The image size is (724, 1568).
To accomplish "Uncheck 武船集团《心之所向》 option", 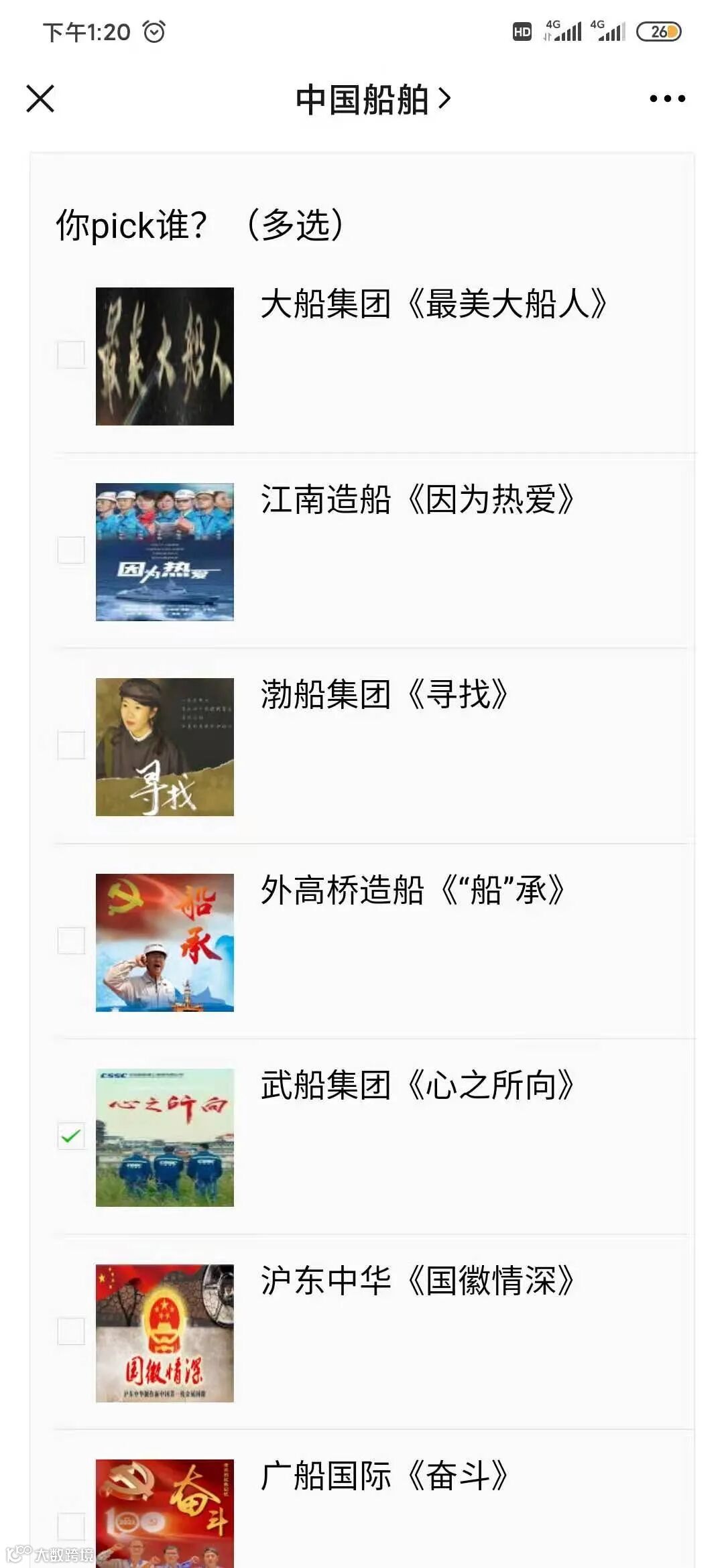I will point(71,1136).
